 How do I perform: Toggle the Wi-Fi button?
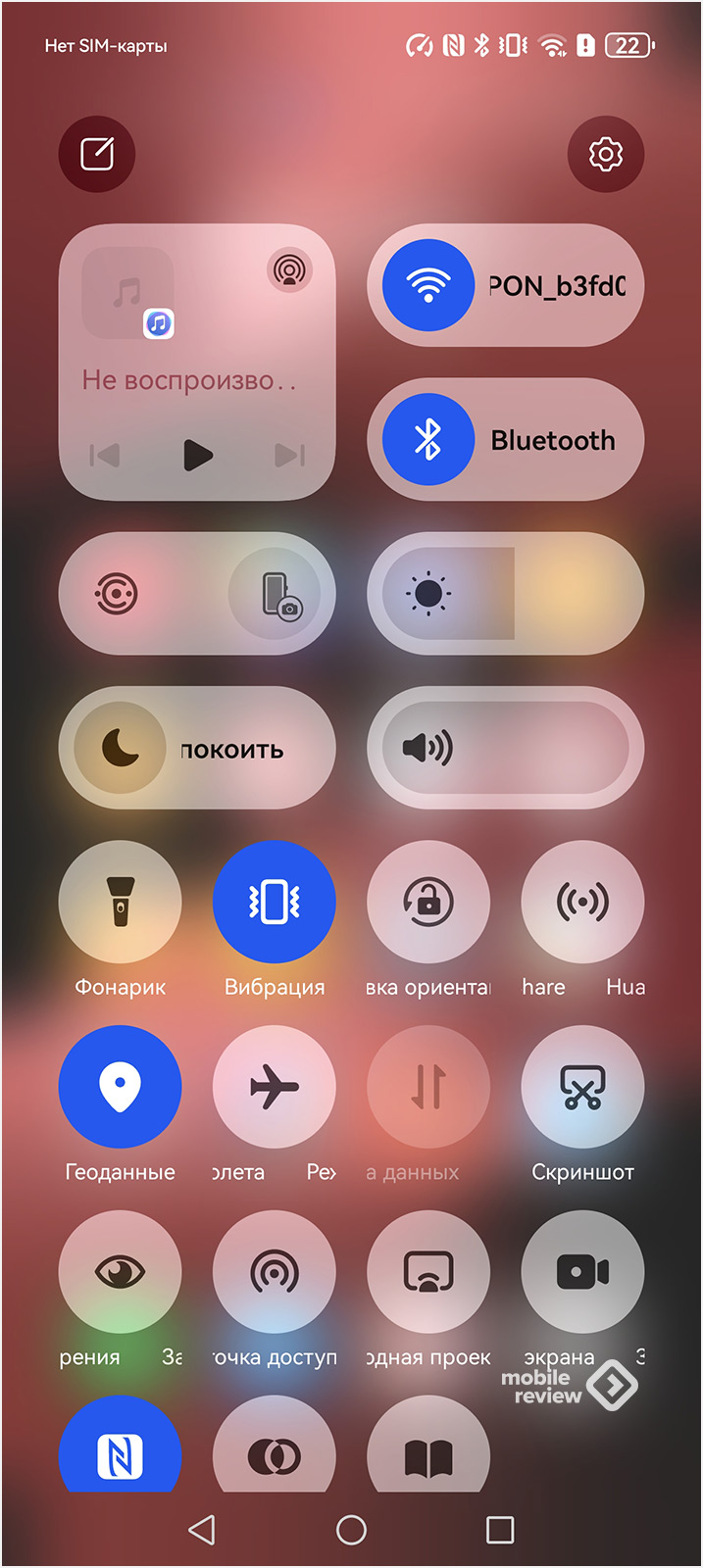click(x=427, y=285)
